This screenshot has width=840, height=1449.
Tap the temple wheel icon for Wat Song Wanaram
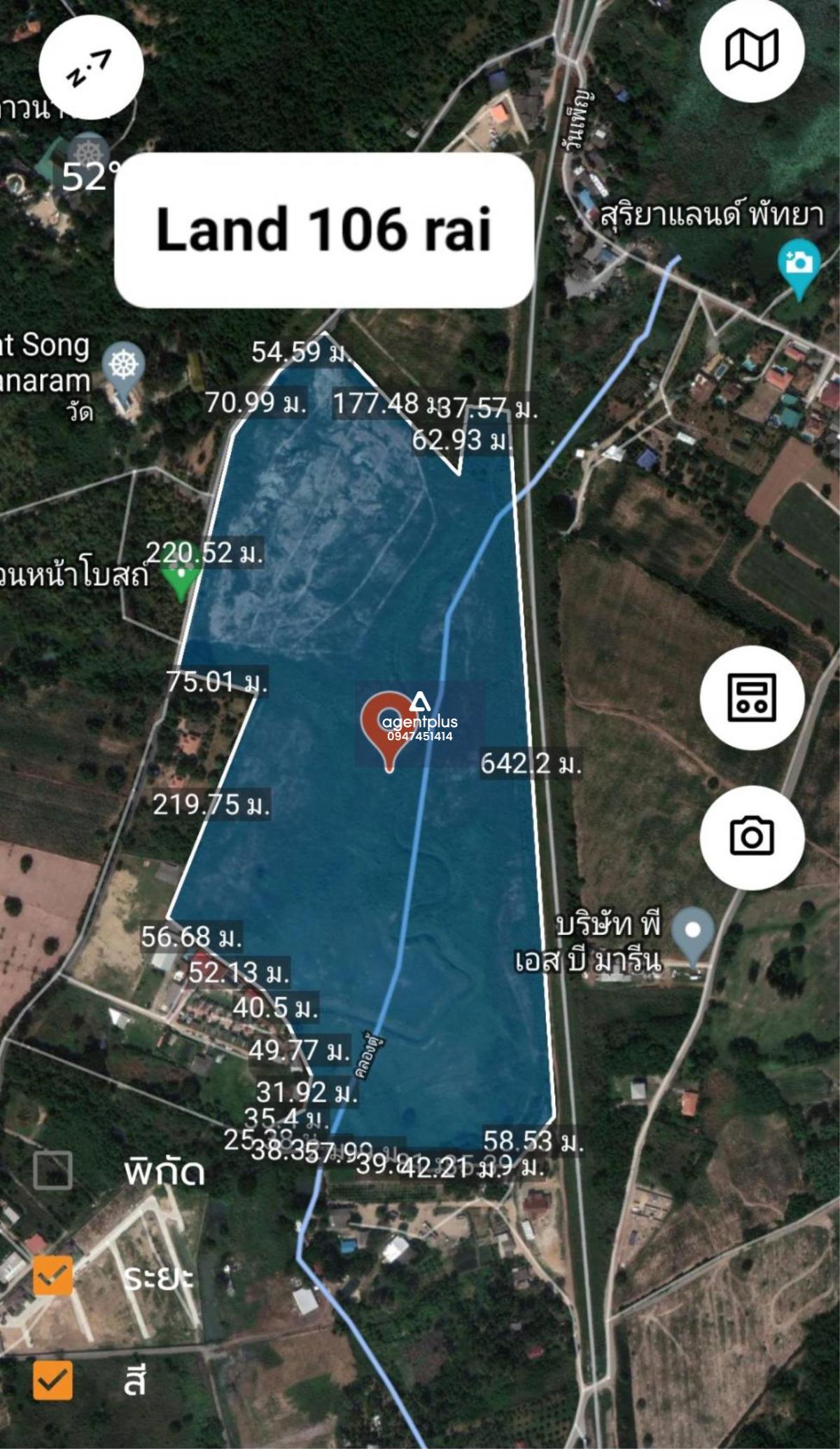pyautogui.click(x=122, y=363)
